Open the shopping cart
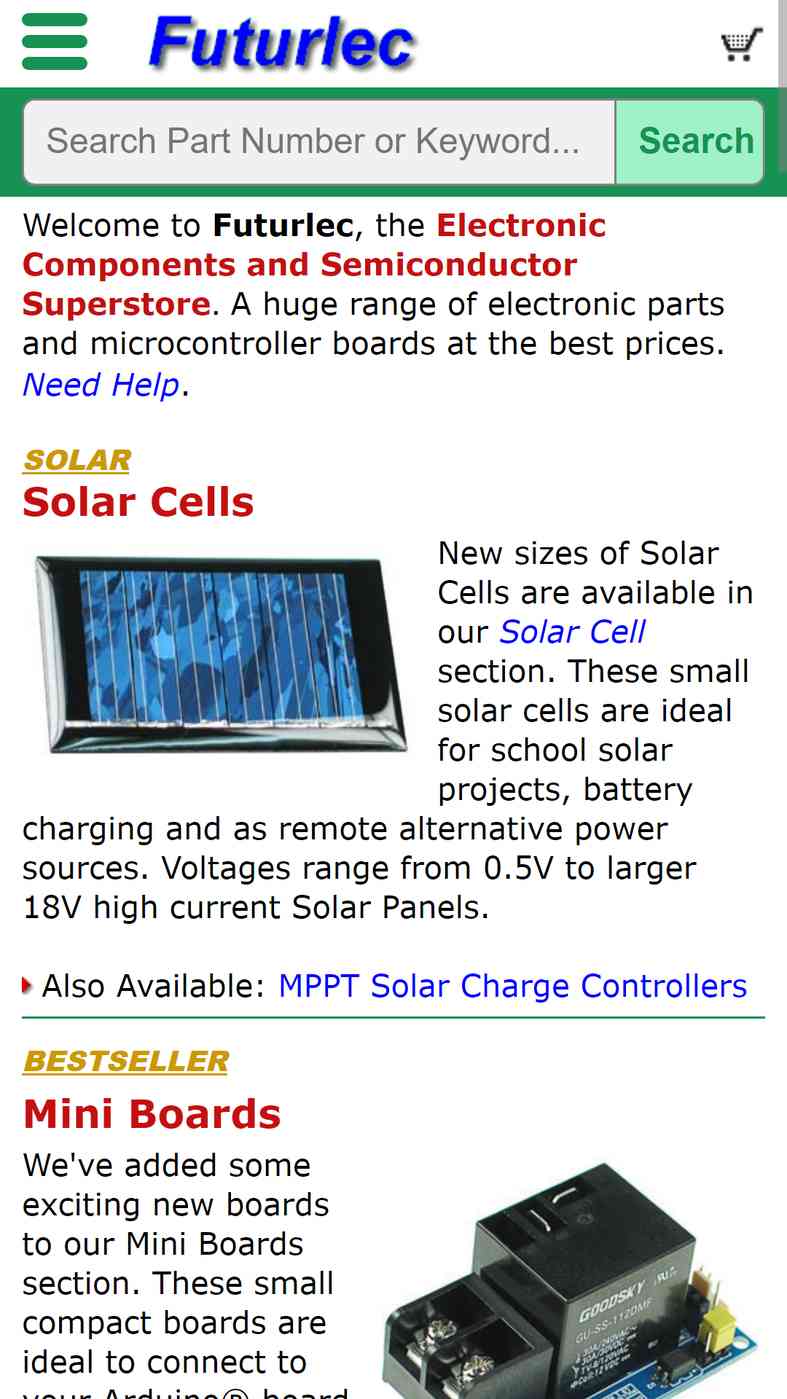The height and width of the screenshot is (1399, 787). (741, 45)
